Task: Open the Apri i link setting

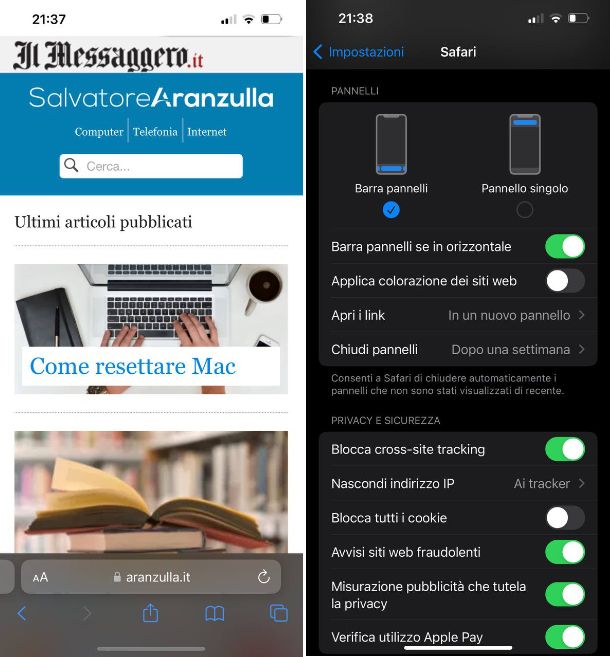Action: point(458,315)
